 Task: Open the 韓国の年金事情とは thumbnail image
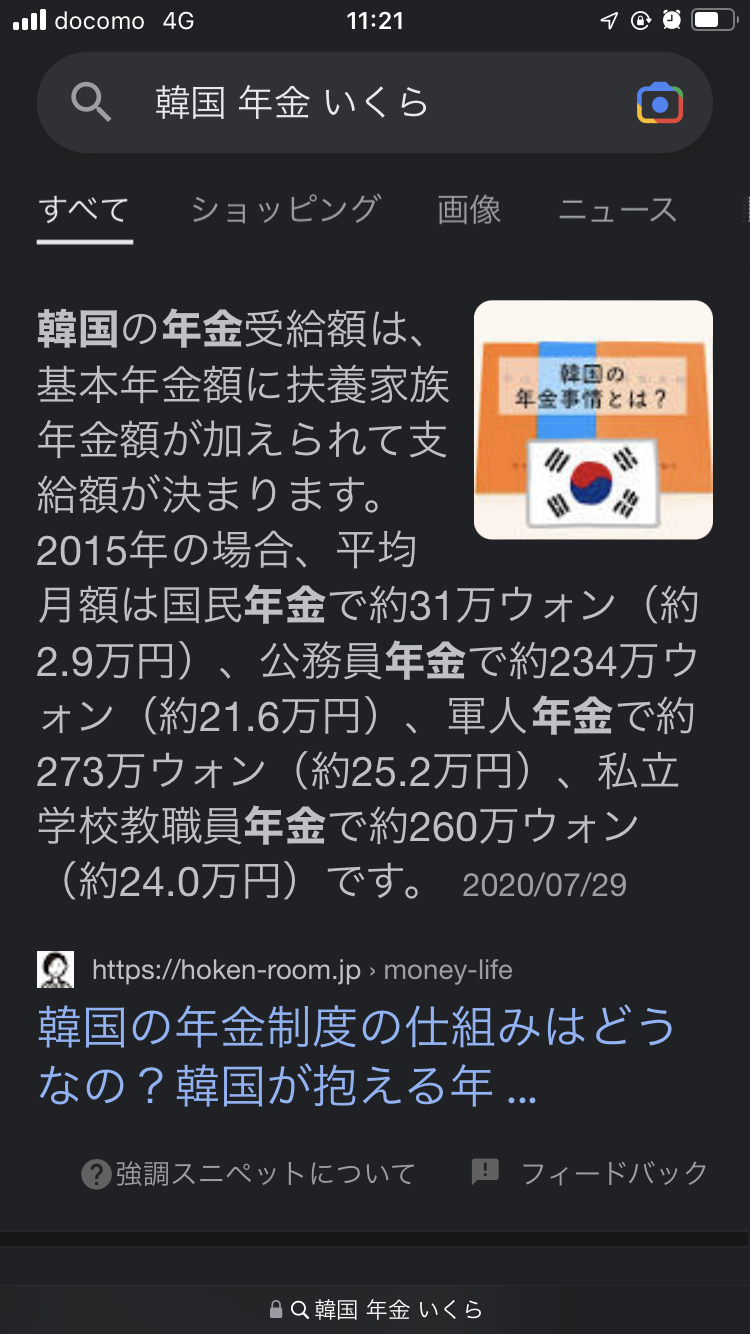pos(593,420)
